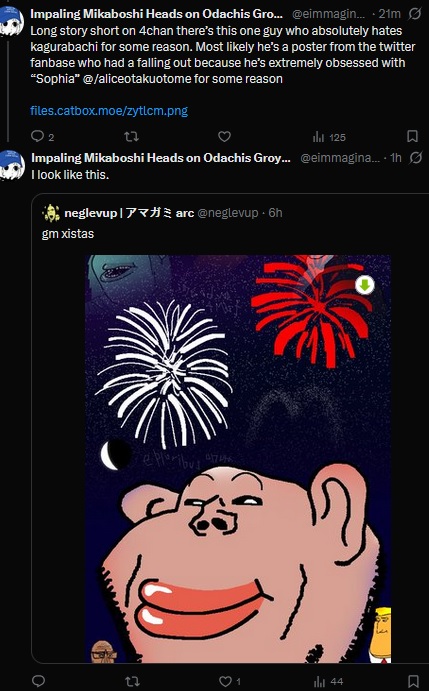The width and height of the screenshot is (429, 691).
Task: Bookmark the "I look like this." post
Action: [413, 681]
